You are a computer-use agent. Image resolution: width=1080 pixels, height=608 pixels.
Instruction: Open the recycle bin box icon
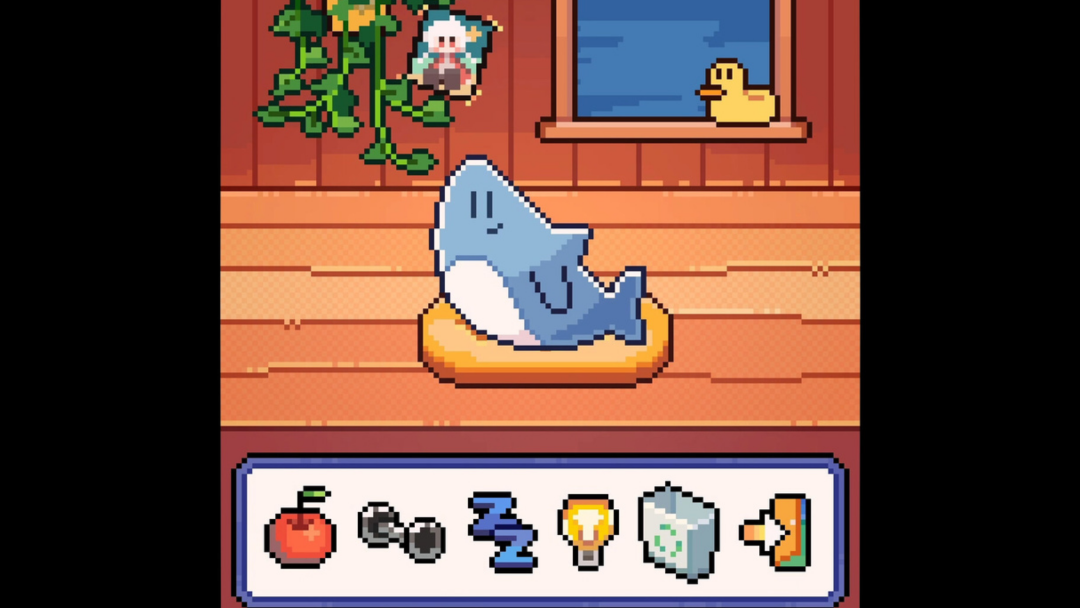point(678,531)
